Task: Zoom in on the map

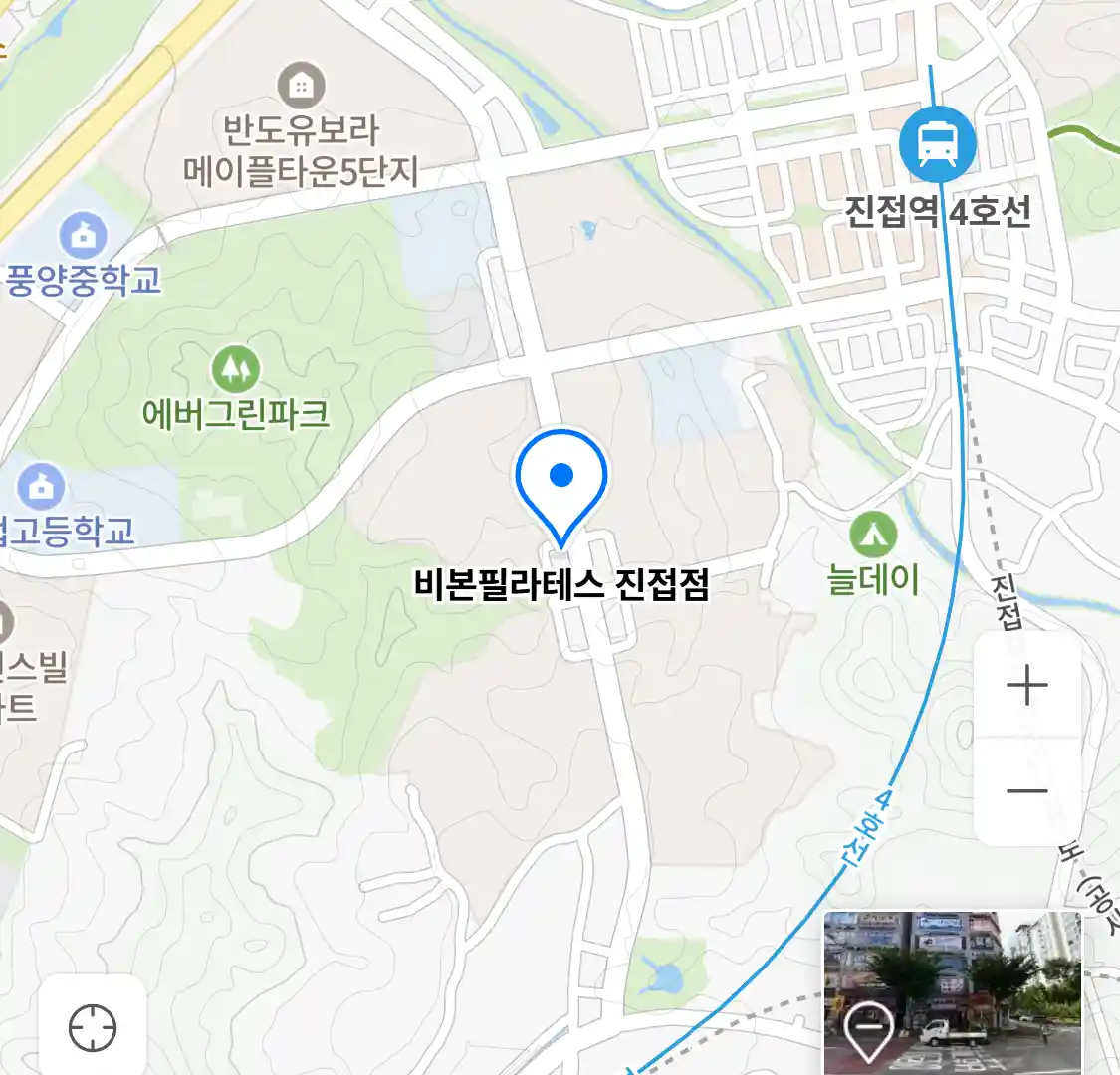Action: (x=1026, y=686)
